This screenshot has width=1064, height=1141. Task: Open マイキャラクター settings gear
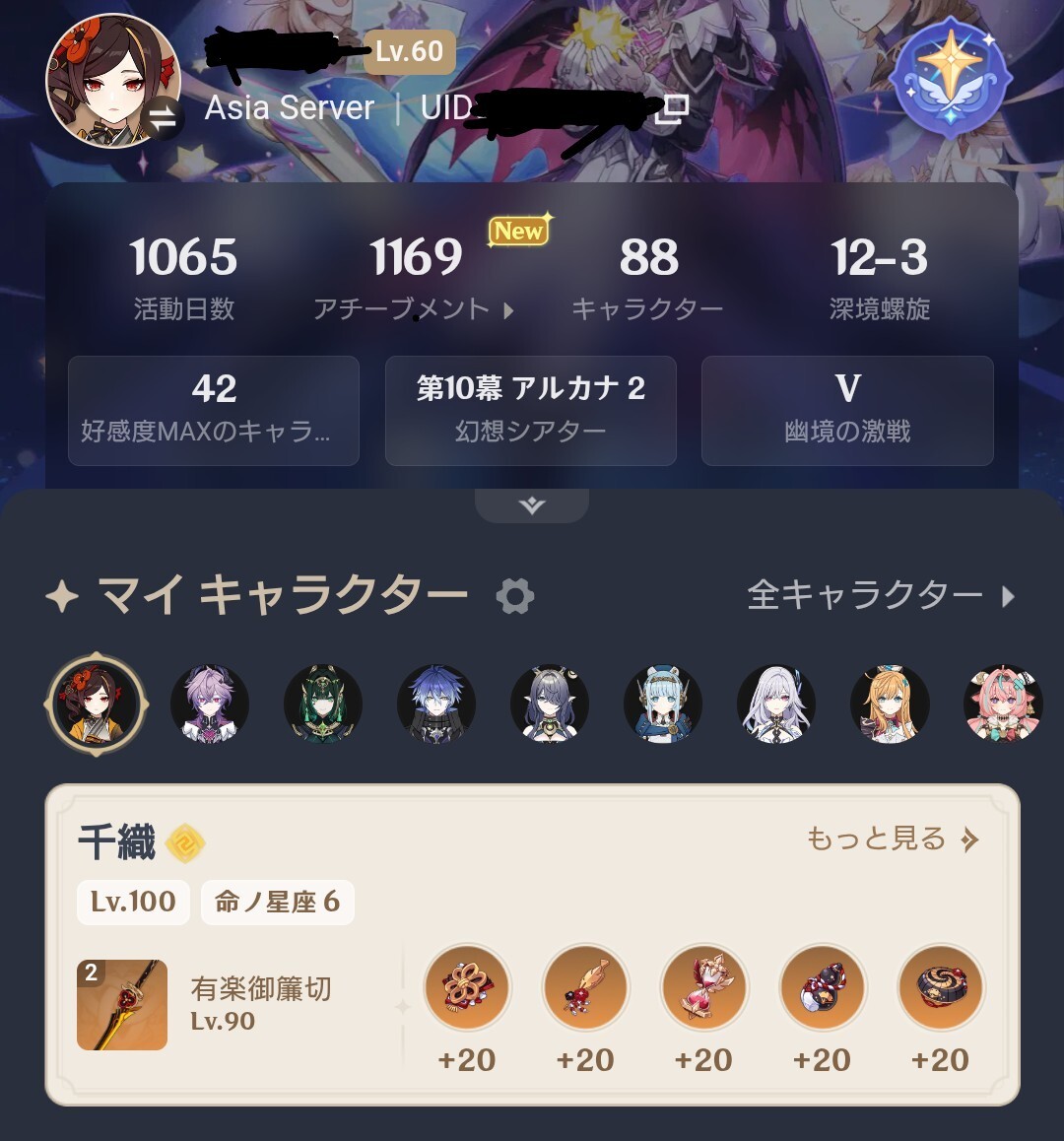515,596
